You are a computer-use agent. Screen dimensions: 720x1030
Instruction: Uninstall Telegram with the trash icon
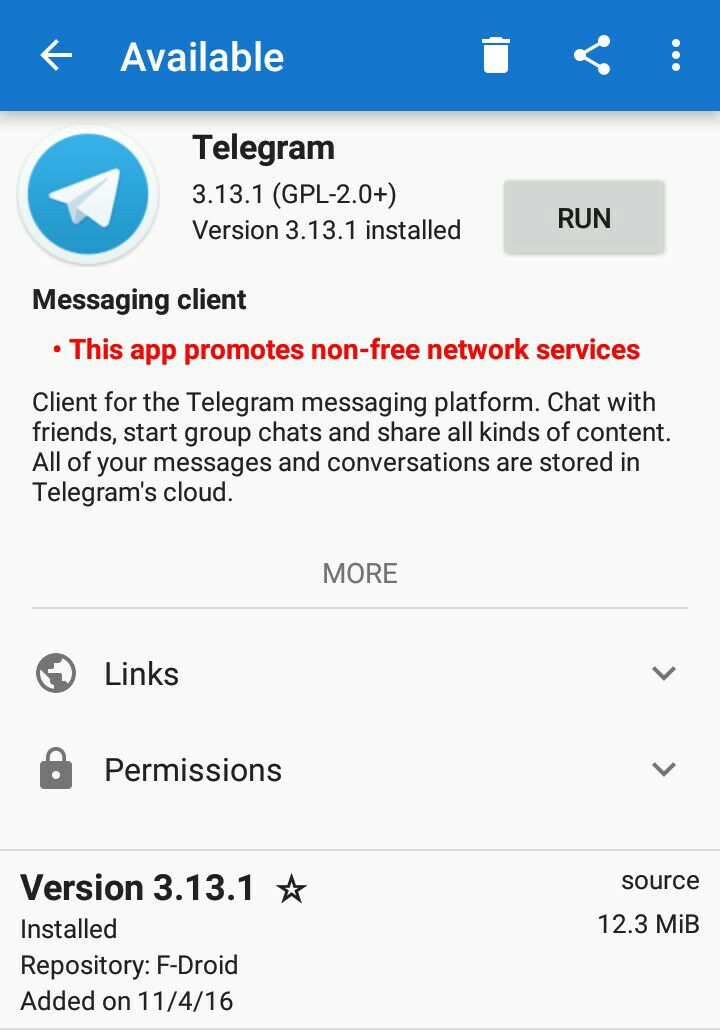coord(496,56)
